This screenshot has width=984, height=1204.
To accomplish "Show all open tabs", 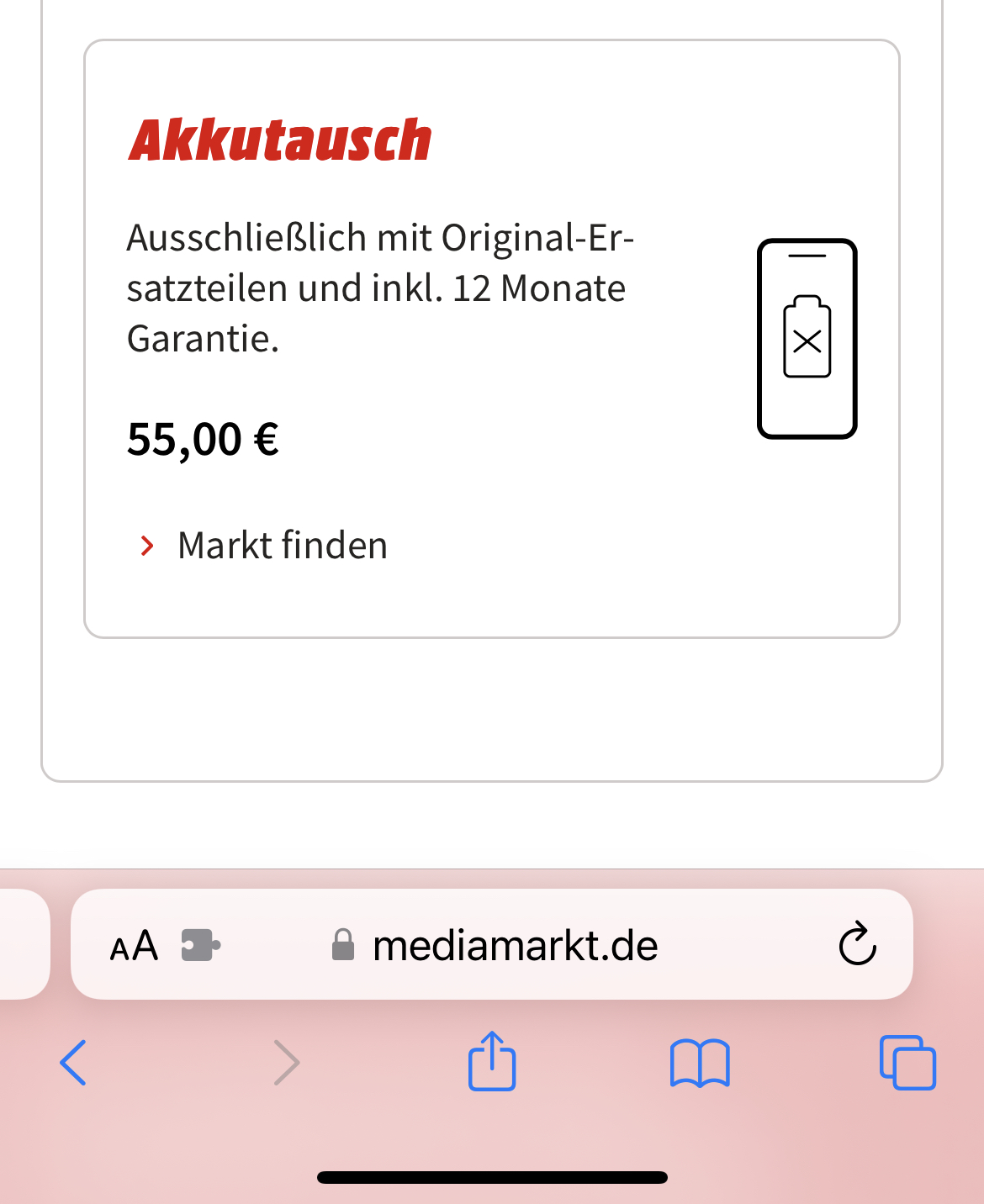I will point(907,1063).
